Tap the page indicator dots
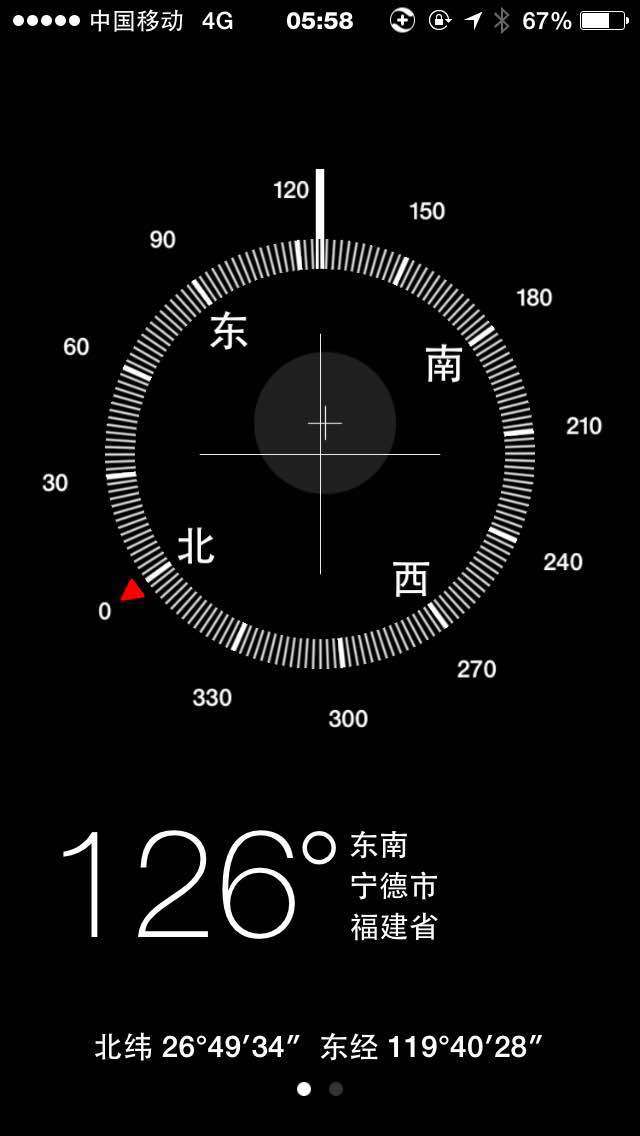 click(x=320, y=1089)
